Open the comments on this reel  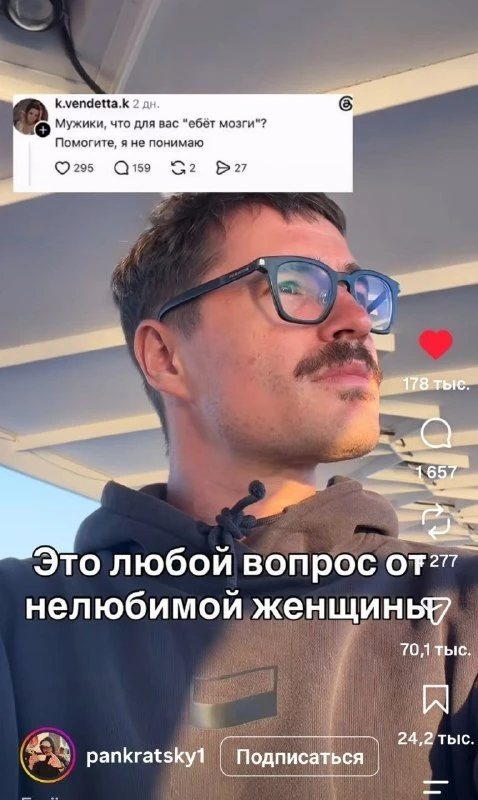click(436, 434)
